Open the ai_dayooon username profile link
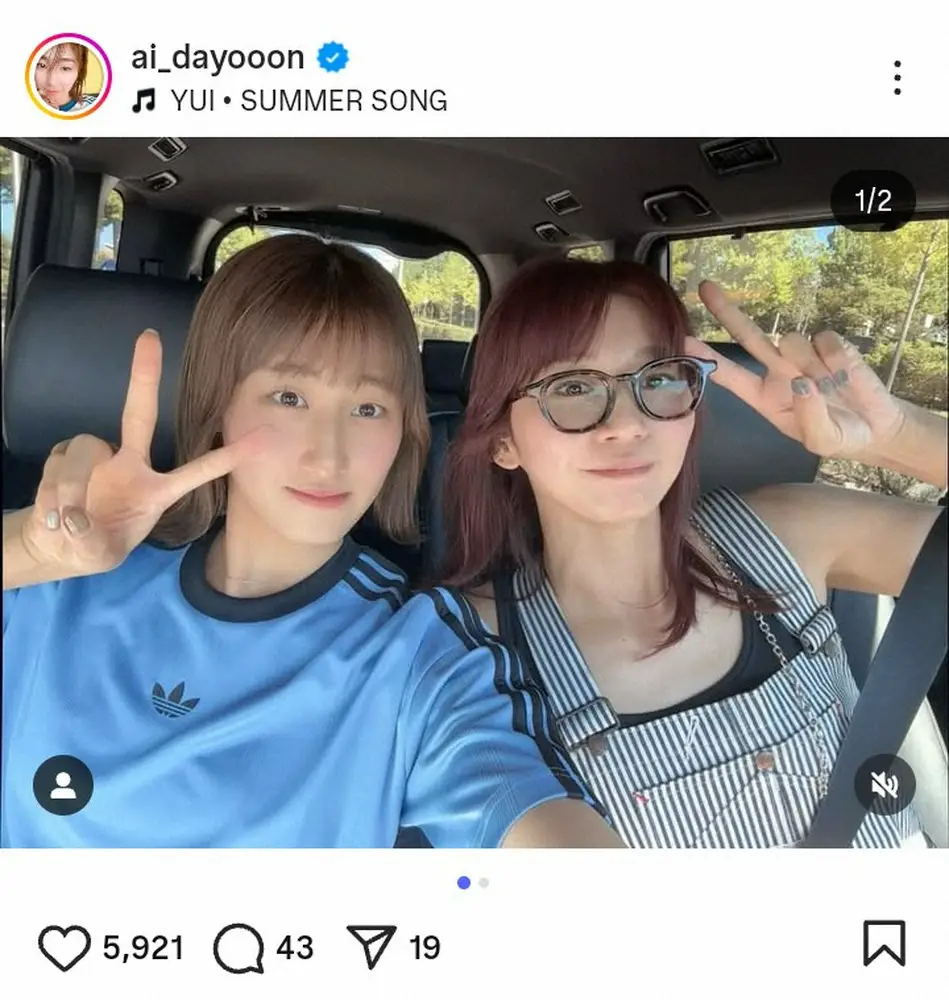The width and height of the screenshot is (949, 1000). click(217, 57)
